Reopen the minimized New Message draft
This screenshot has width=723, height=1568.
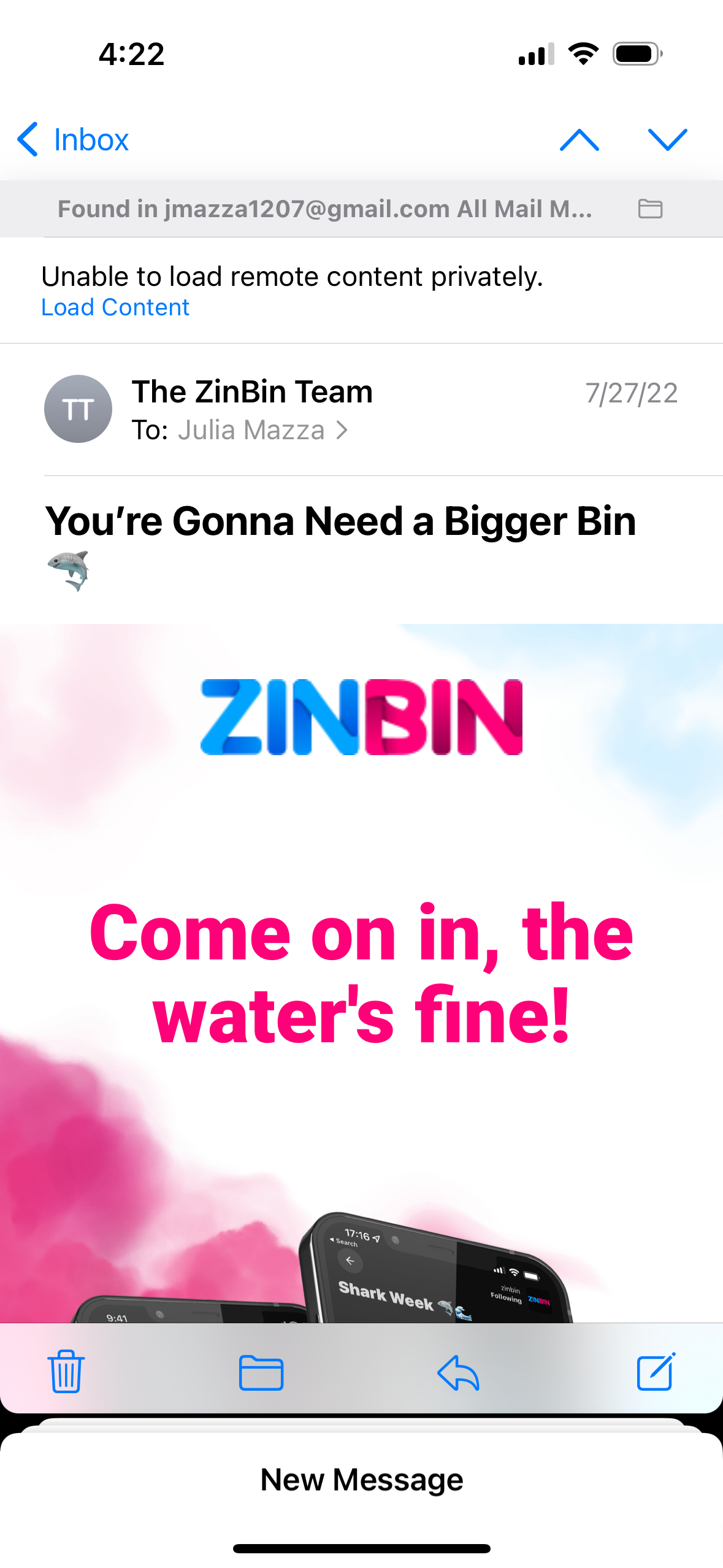(362, 1480)
